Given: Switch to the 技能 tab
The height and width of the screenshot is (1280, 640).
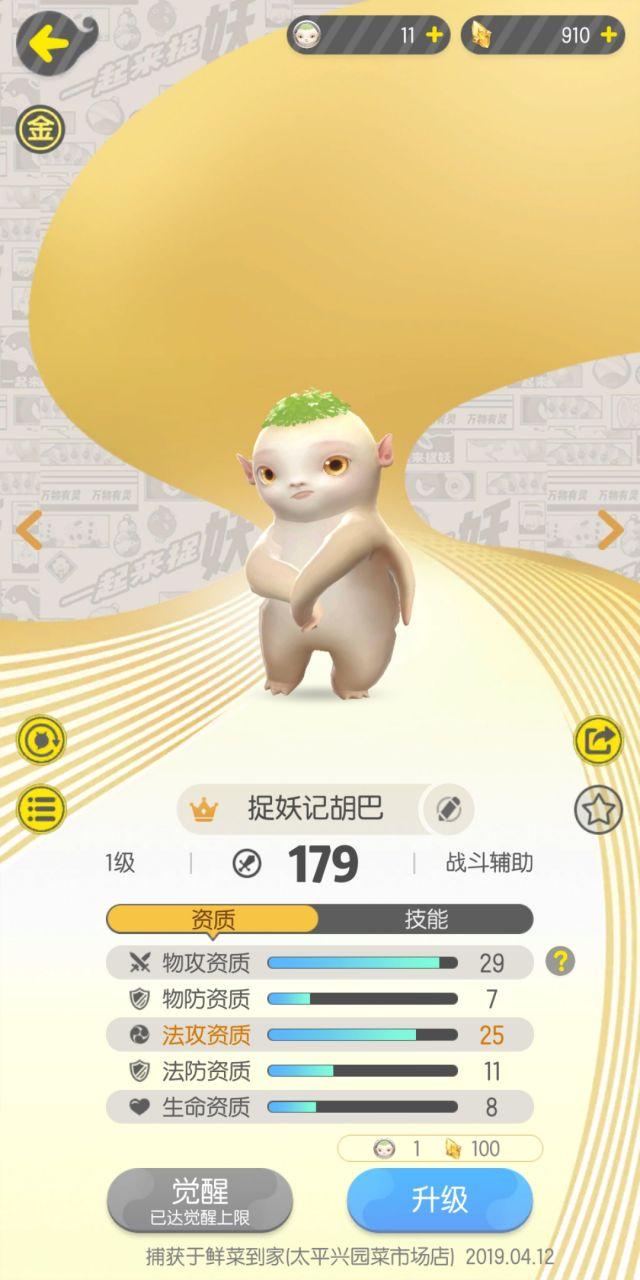Looking at the screenshot, I should (426, 919).
